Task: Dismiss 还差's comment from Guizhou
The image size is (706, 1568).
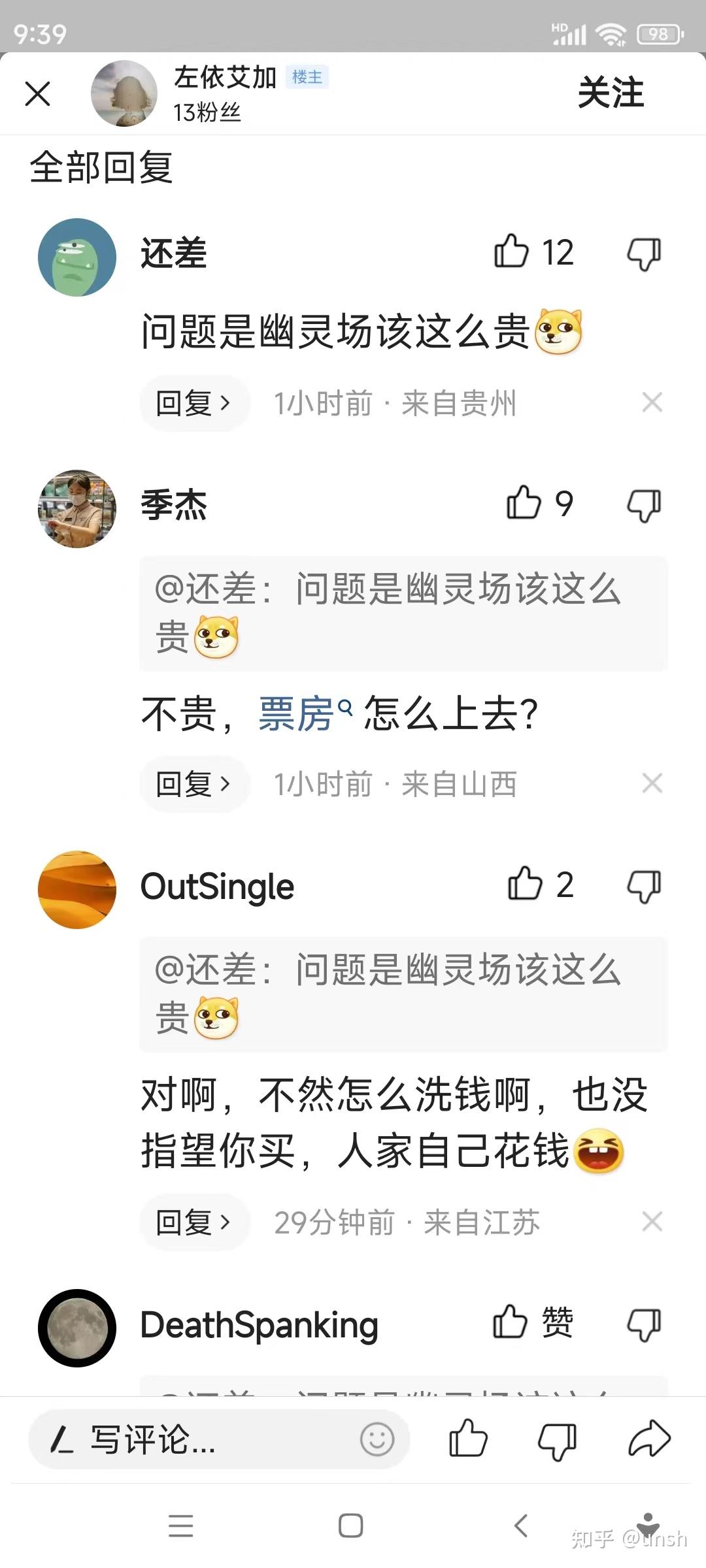Action: pyautogui.click(x=652, y=402)
